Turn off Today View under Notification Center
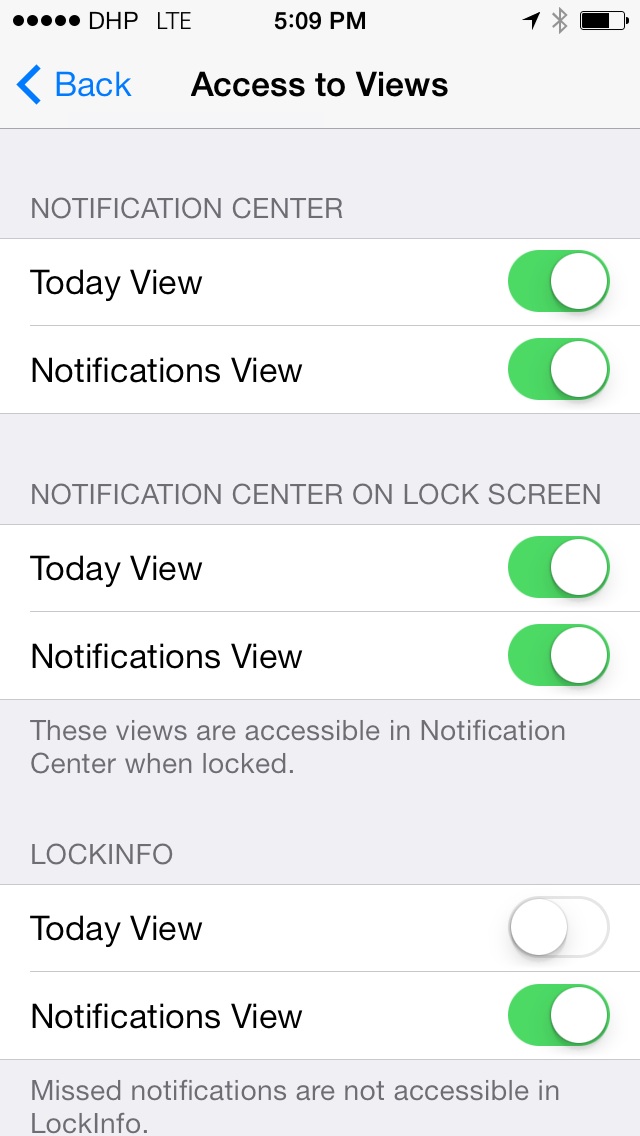This screenshot has height=1136, width=640. point(558,282)
